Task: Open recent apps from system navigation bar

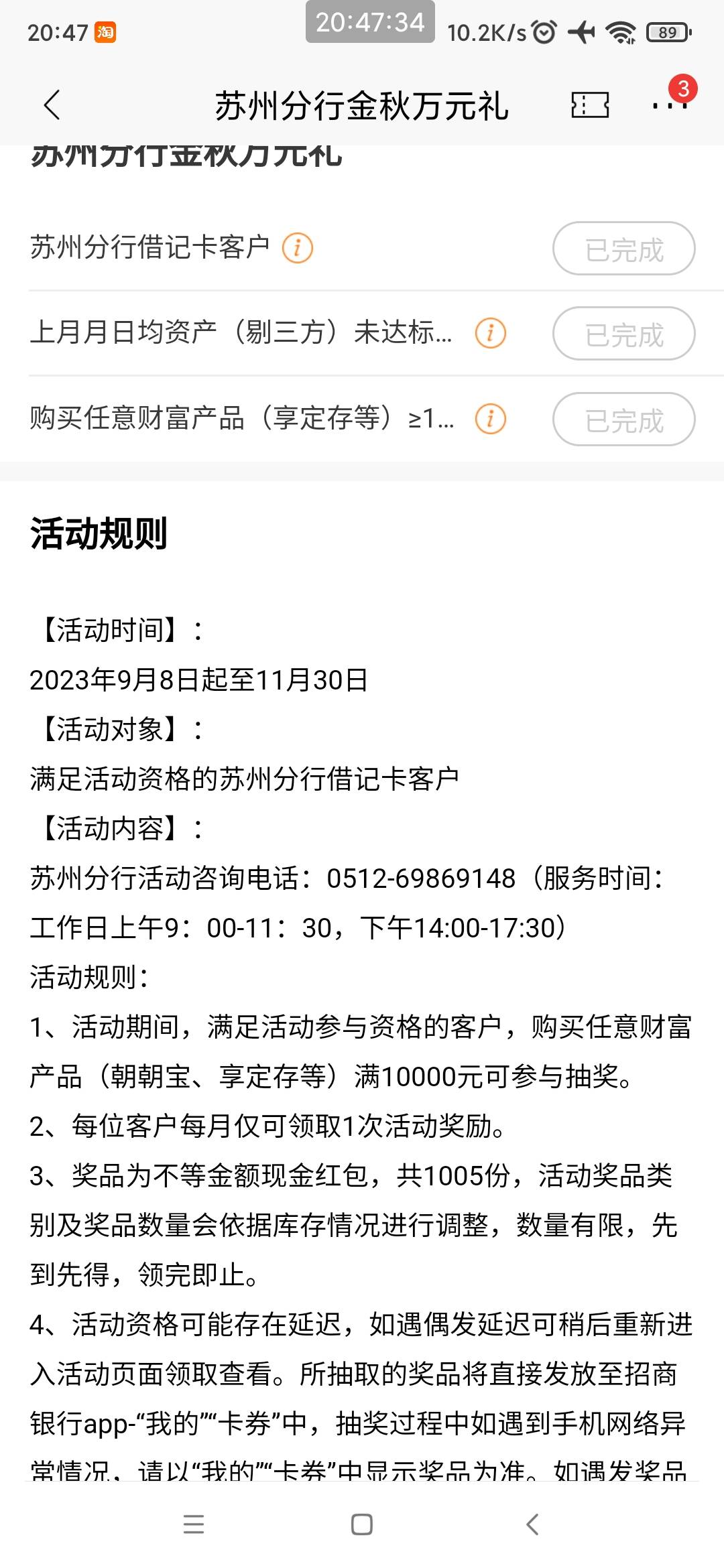Action: [194, 1524]
